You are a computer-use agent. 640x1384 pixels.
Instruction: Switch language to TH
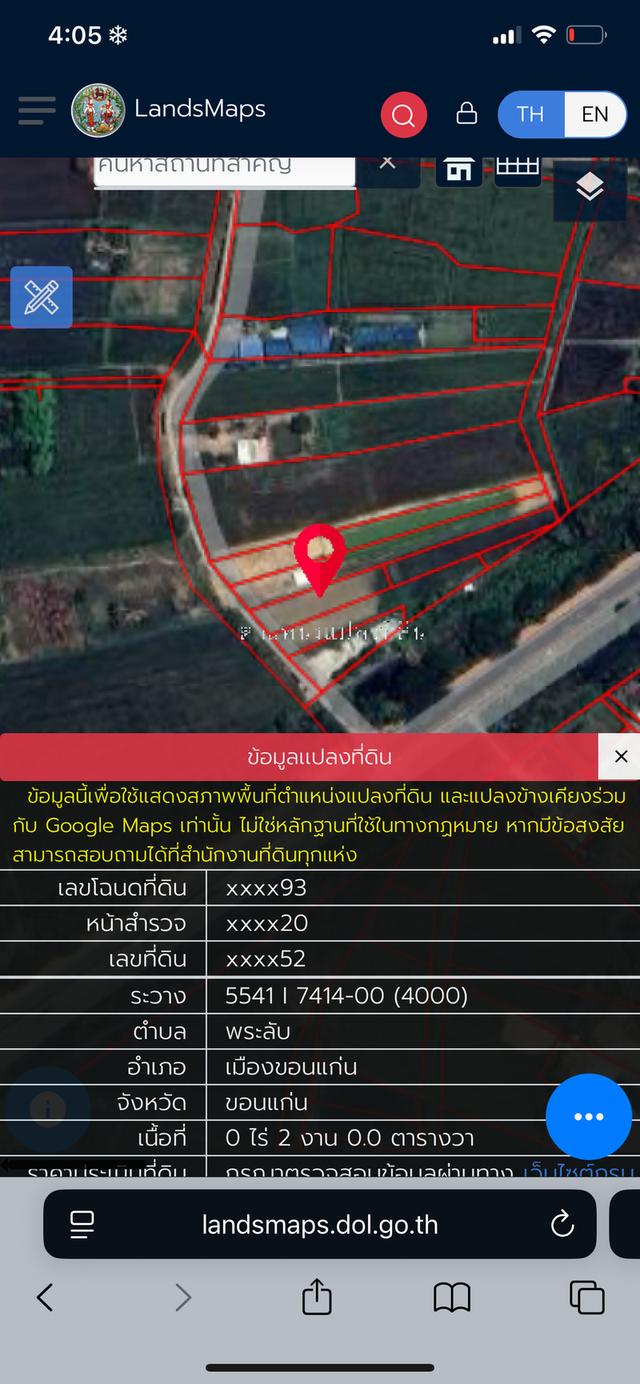point(531,114)
